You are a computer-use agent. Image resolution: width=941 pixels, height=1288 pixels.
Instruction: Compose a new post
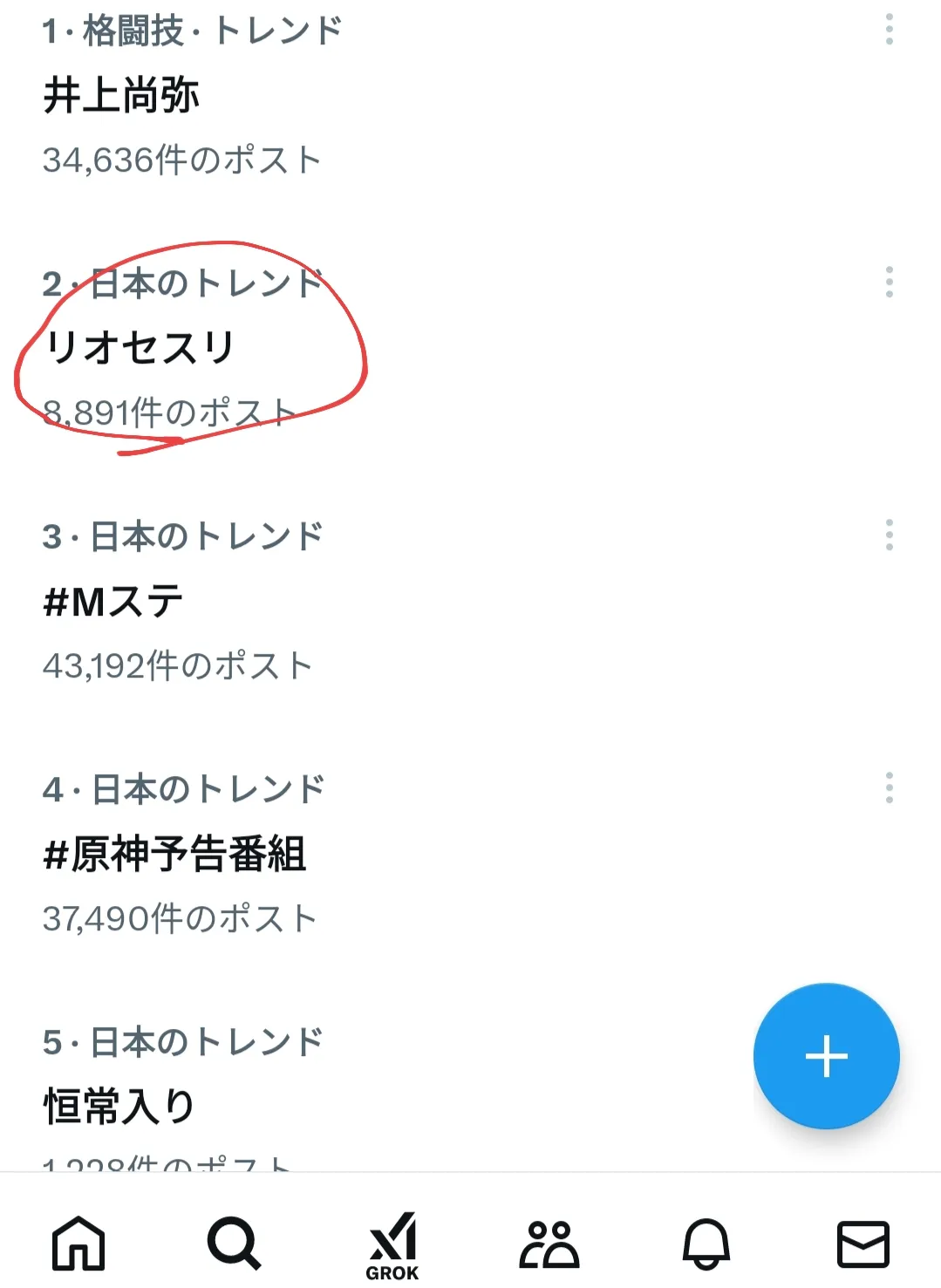coord(826,1056)
